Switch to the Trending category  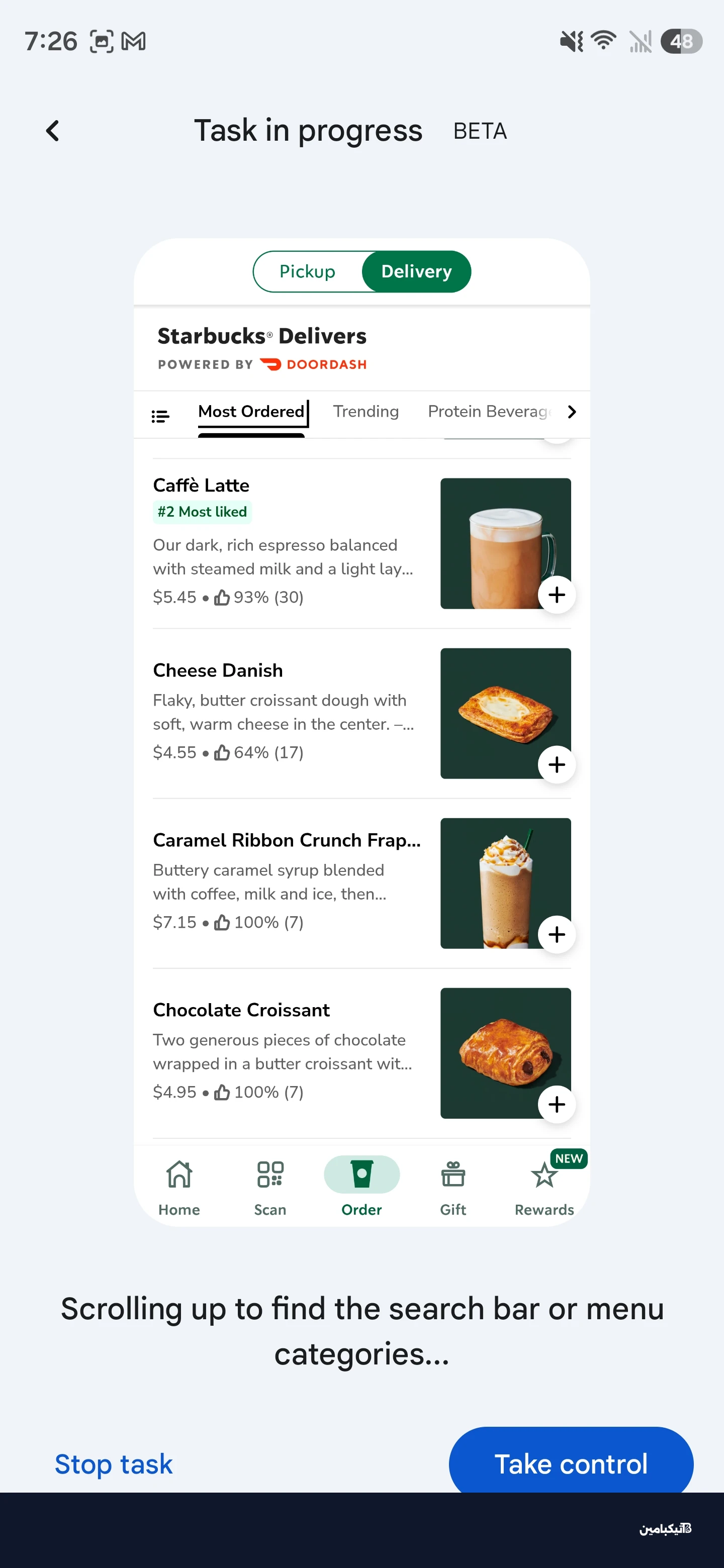pos(366,412)
